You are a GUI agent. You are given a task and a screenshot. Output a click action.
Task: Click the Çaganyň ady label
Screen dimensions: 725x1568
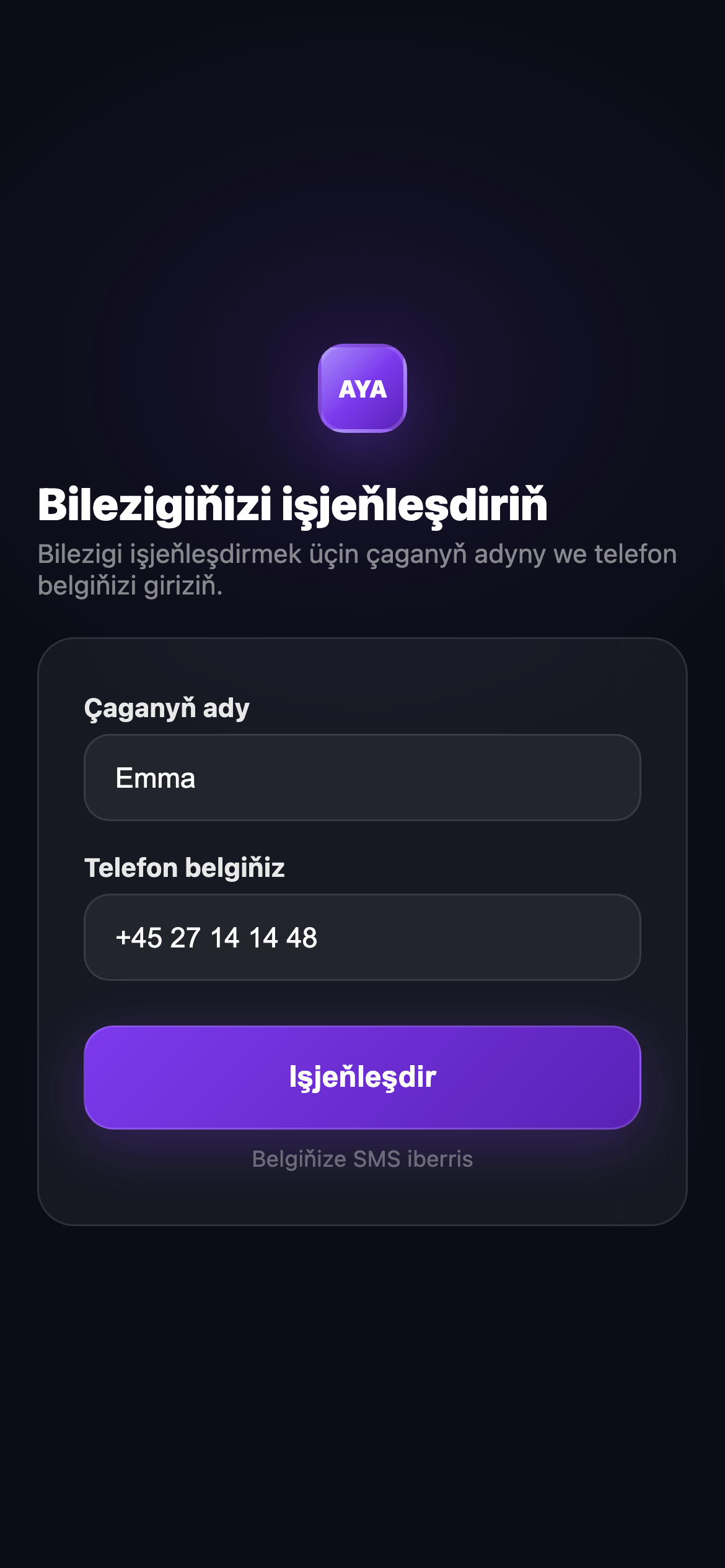[x=167, y=707]
